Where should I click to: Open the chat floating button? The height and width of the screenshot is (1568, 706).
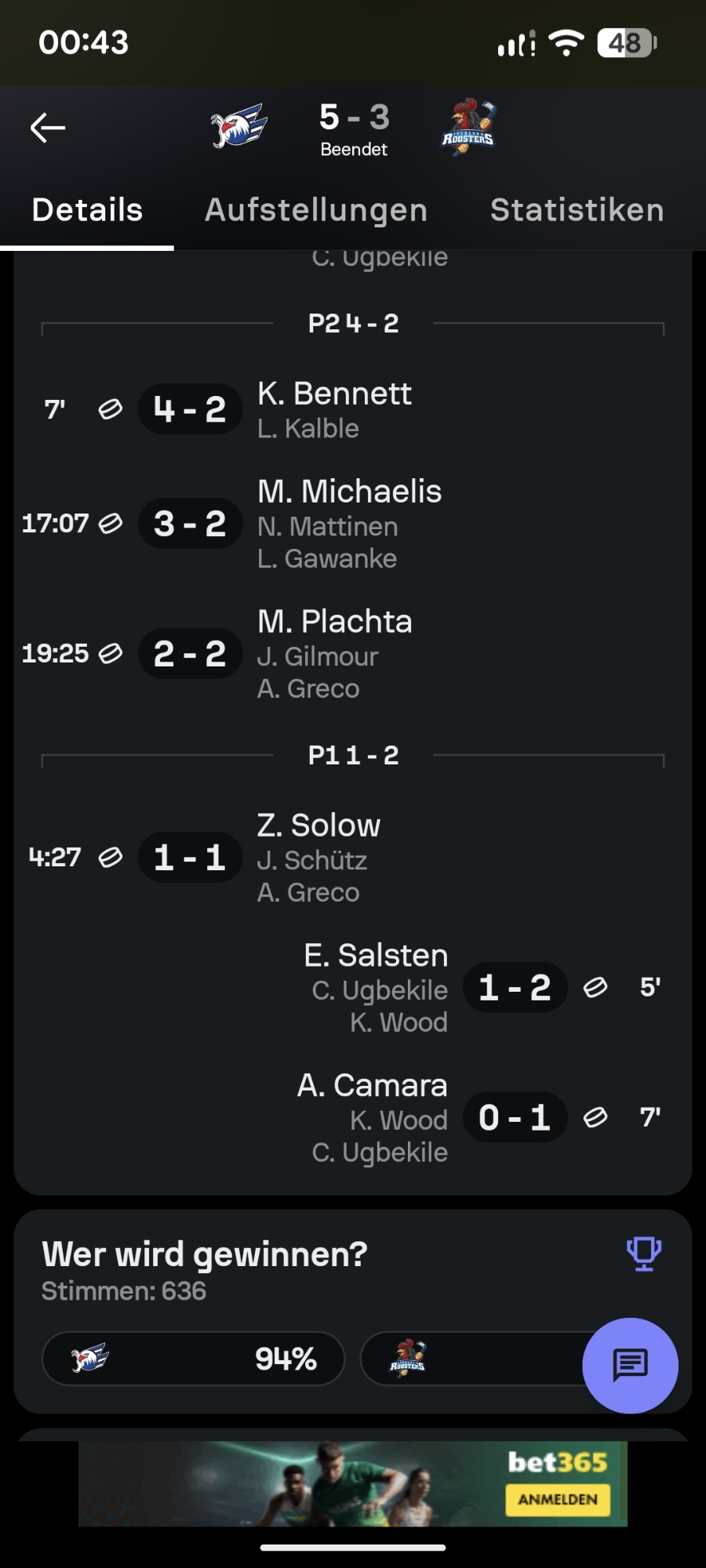pyautogui.click(x=630, y=1365)
